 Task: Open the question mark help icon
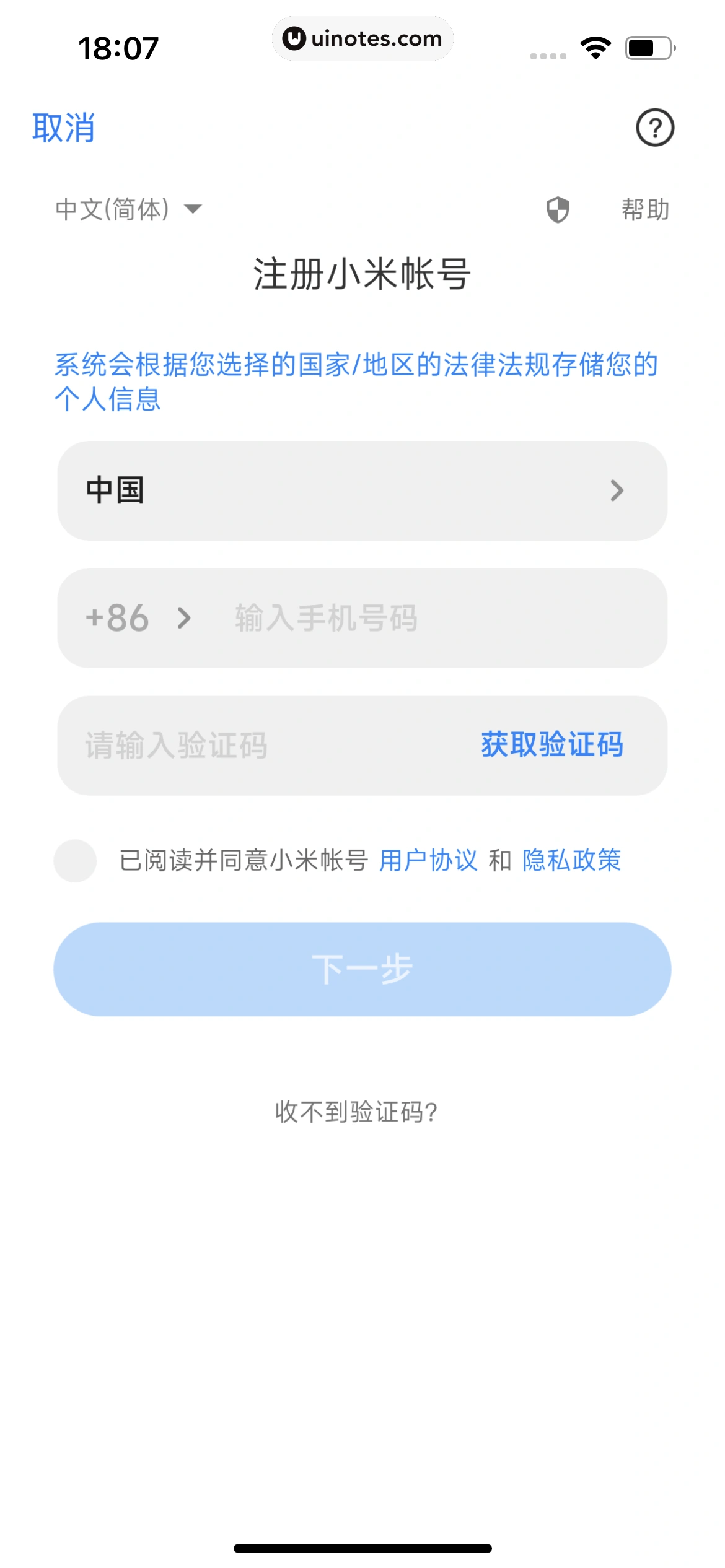654,128
